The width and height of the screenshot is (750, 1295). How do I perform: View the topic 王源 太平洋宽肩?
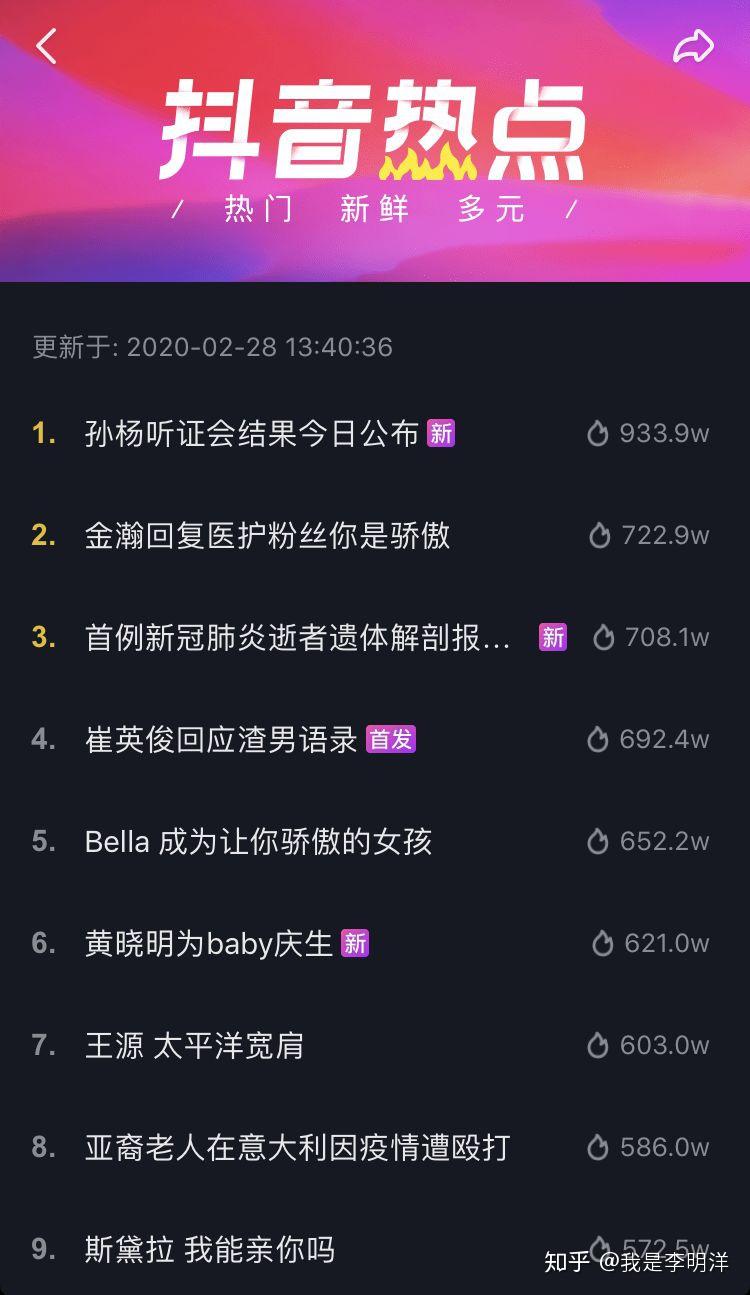point(194,1045)
